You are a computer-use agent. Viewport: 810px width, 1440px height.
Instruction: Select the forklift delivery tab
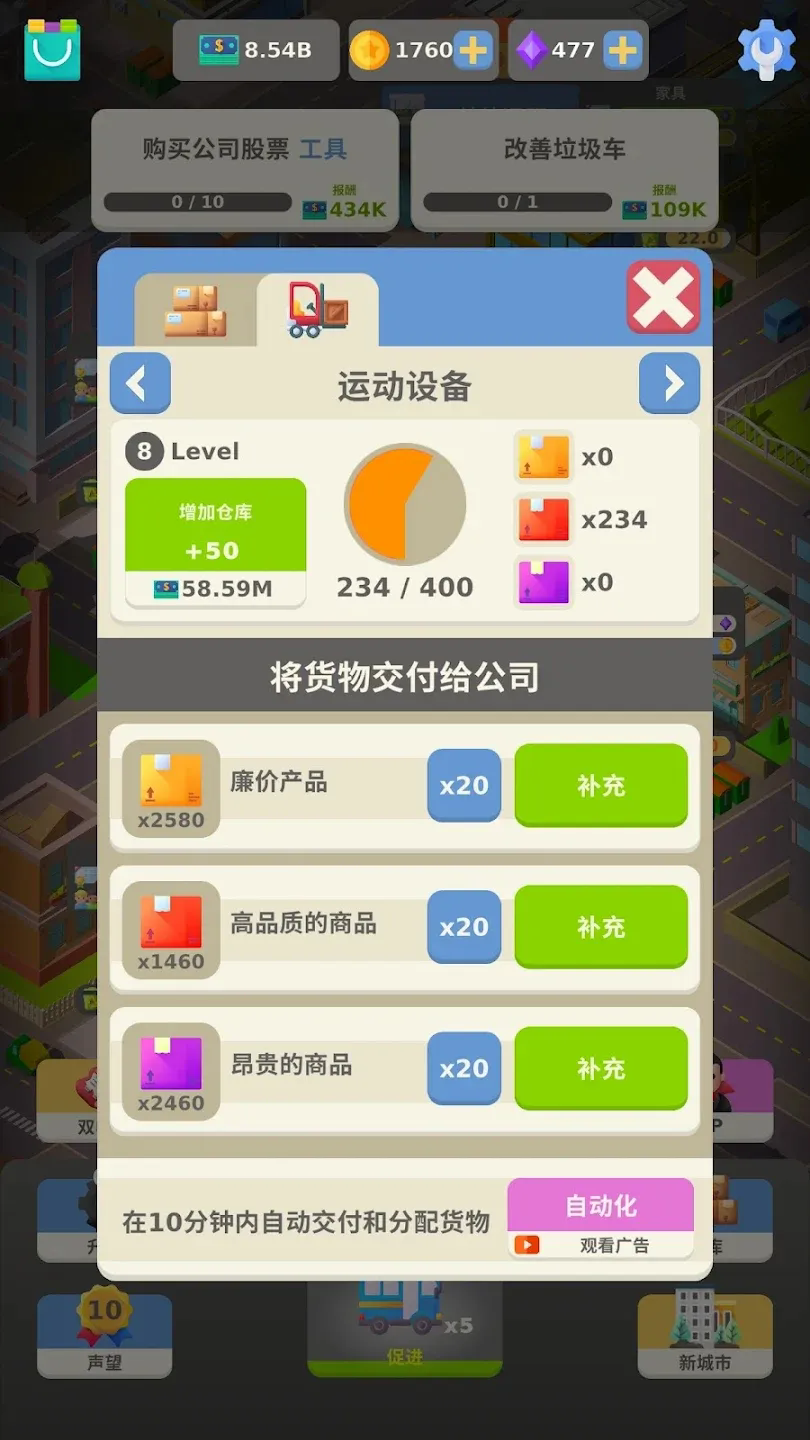[318, 310]
